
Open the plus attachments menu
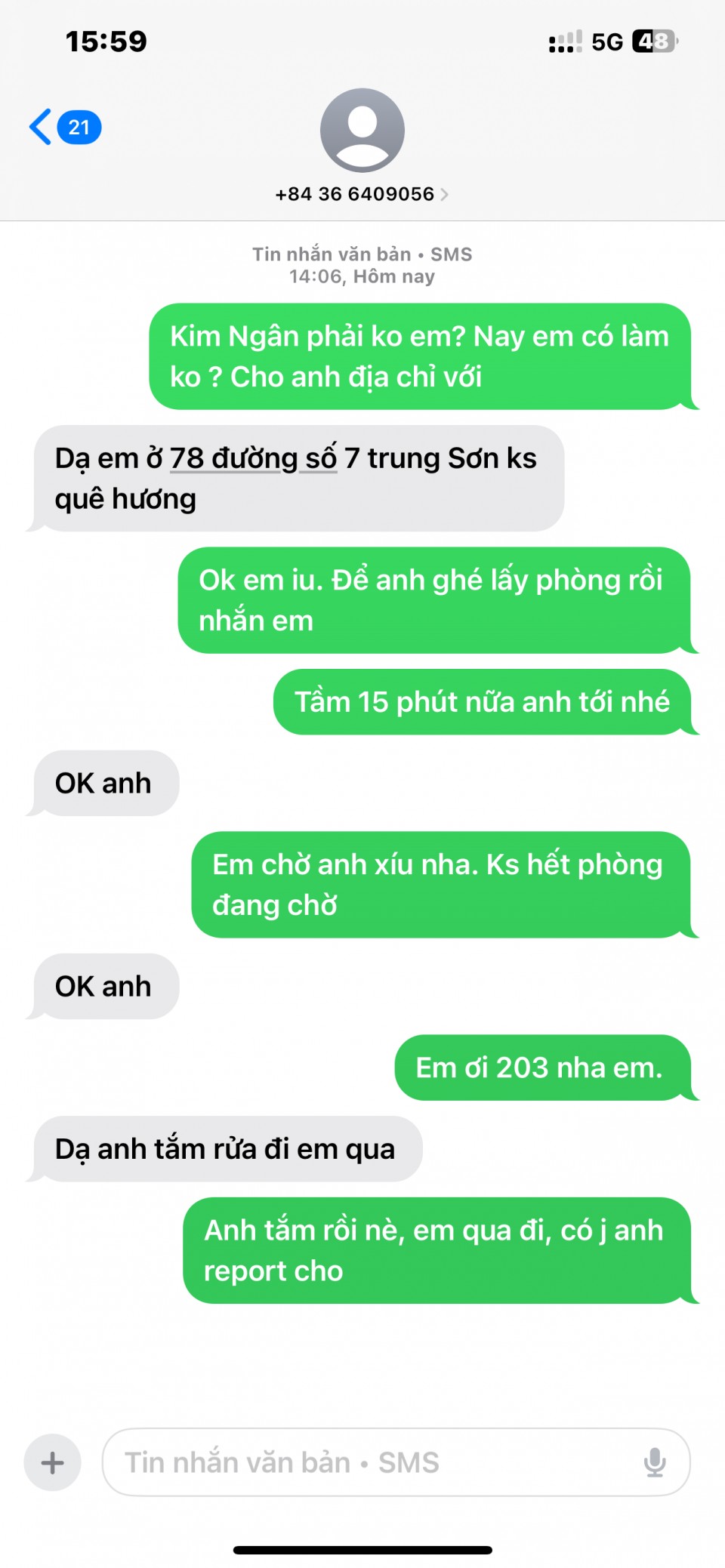52,1462
